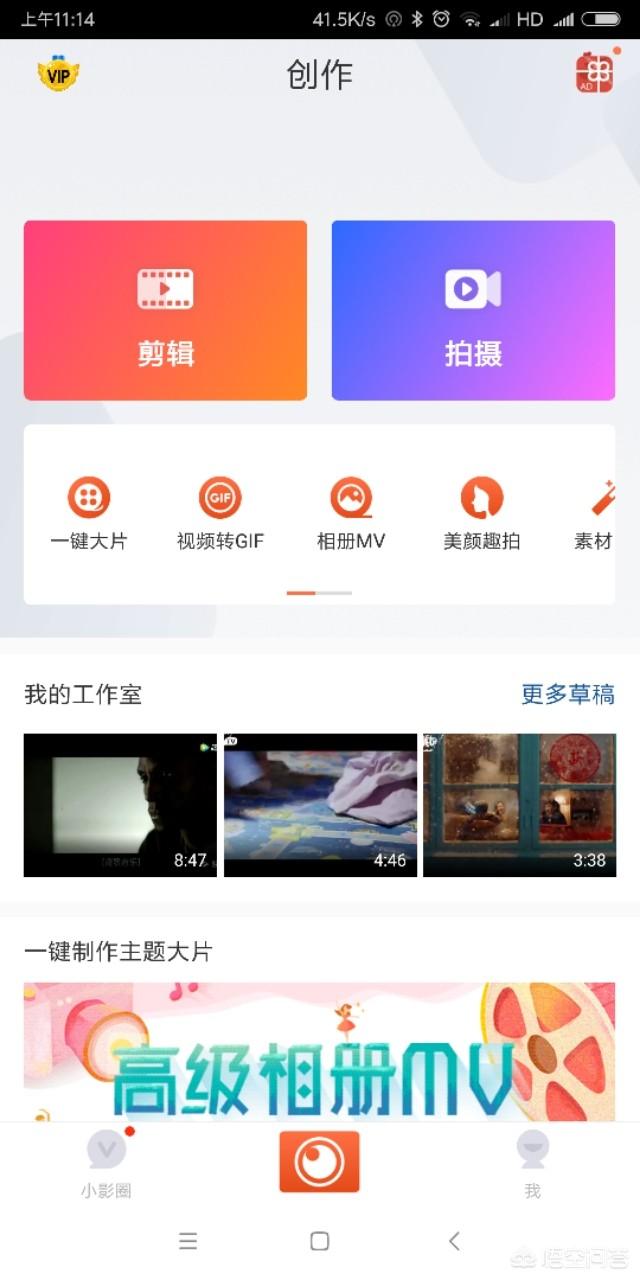
Task: Start editing with the 剪辑 card
Action: [165, 310]
